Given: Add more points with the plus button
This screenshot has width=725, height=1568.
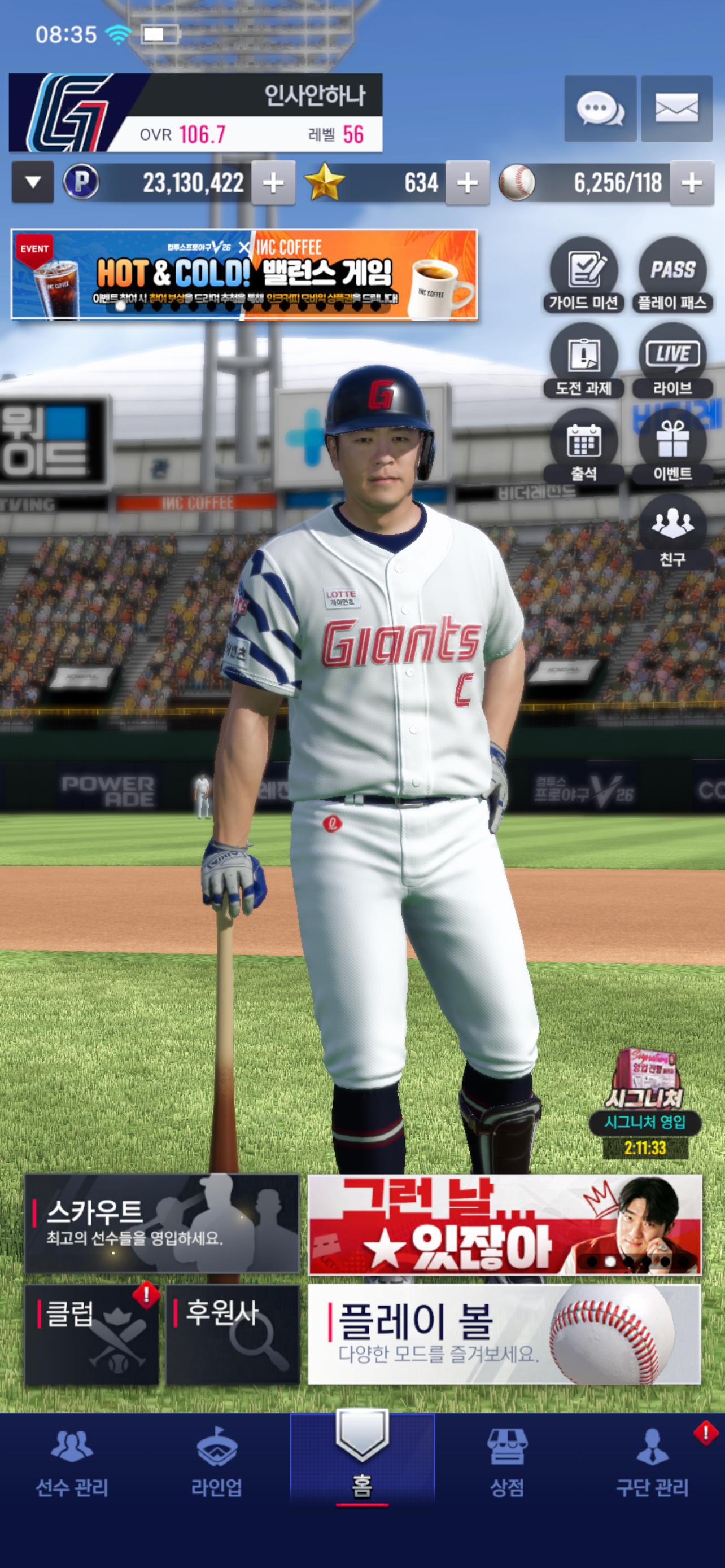Looking at the screenshot, I should pyautogui.click(x=273, y=183).
